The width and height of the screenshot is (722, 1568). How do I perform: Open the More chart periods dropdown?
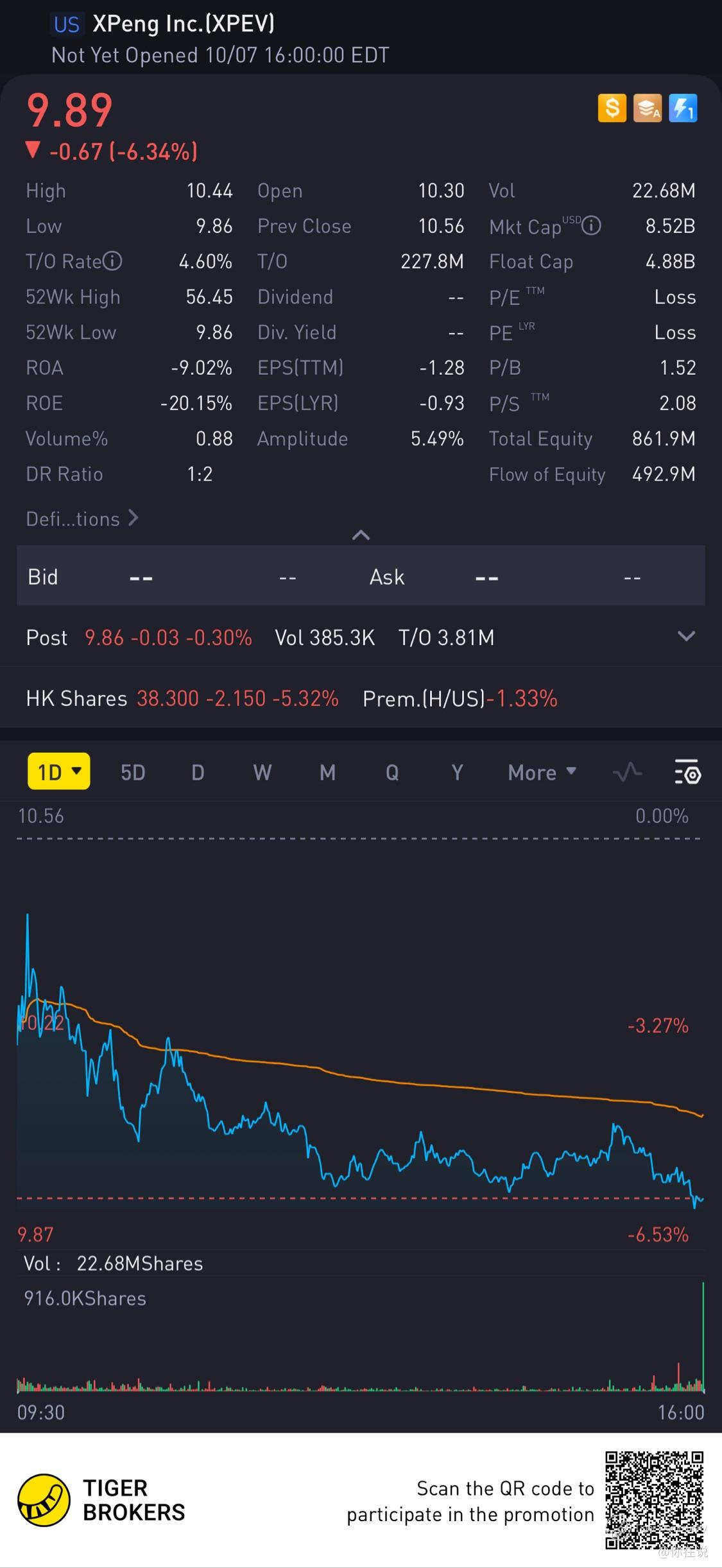point(542,772)
